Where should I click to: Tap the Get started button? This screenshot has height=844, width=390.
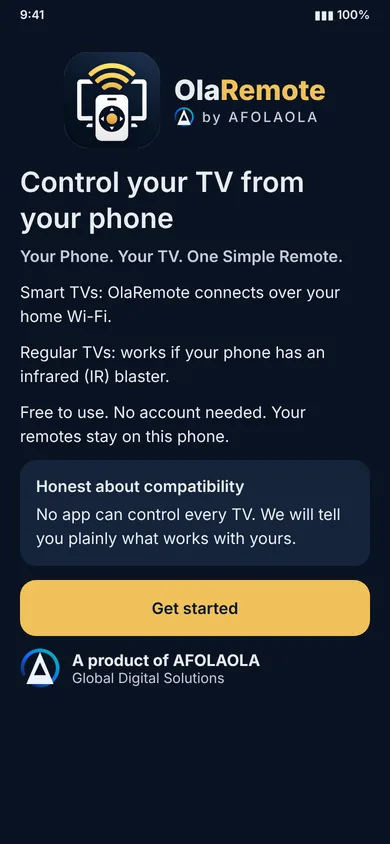pos(195,608)
